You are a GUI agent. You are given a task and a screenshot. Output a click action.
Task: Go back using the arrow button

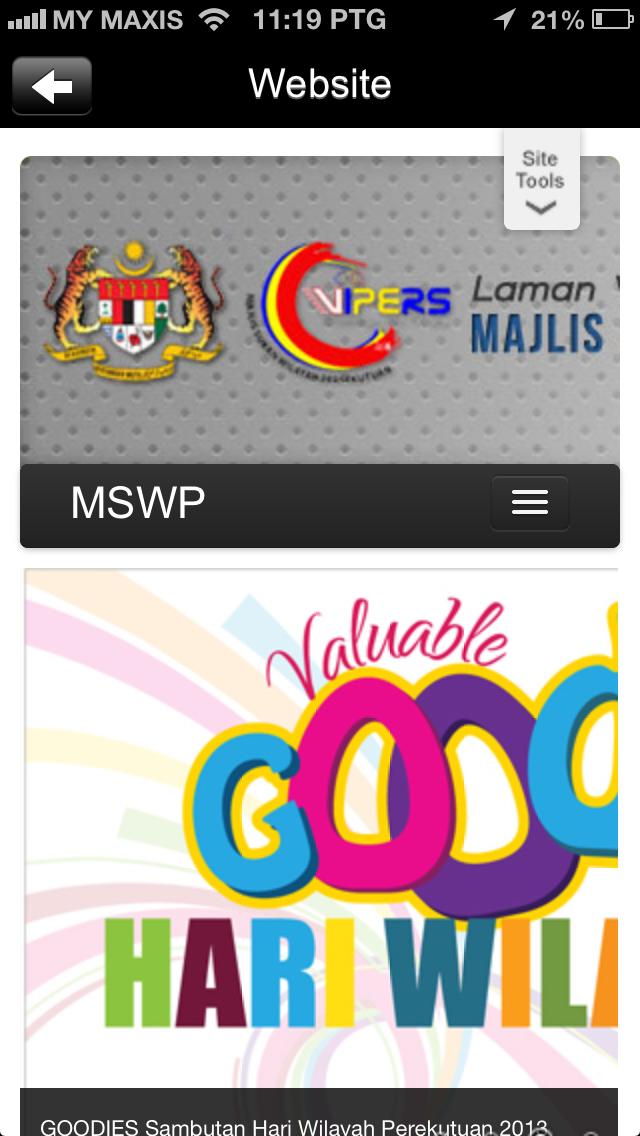(x=52, y=86)
